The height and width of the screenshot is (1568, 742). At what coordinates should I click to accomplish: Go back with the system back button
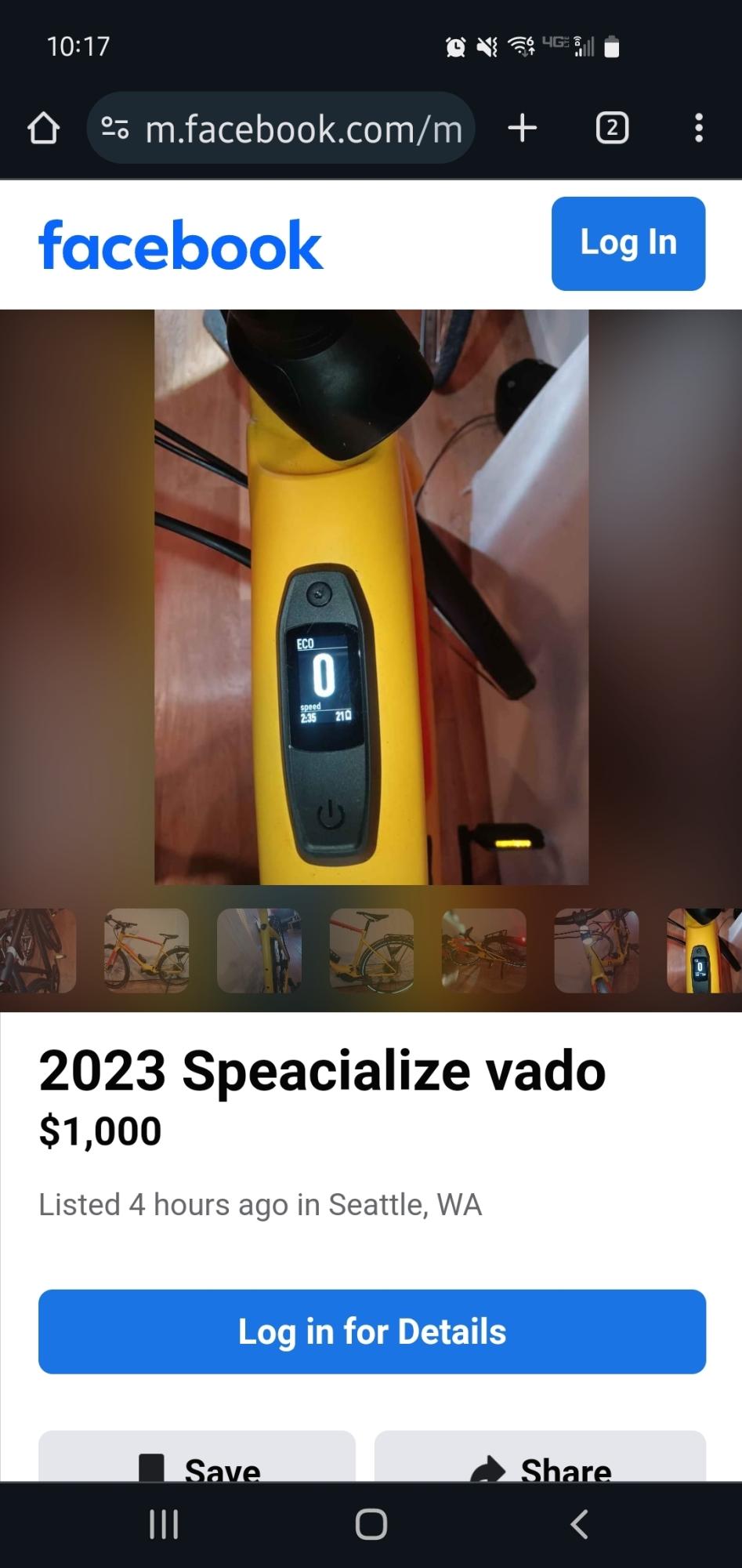(578, 1524)
